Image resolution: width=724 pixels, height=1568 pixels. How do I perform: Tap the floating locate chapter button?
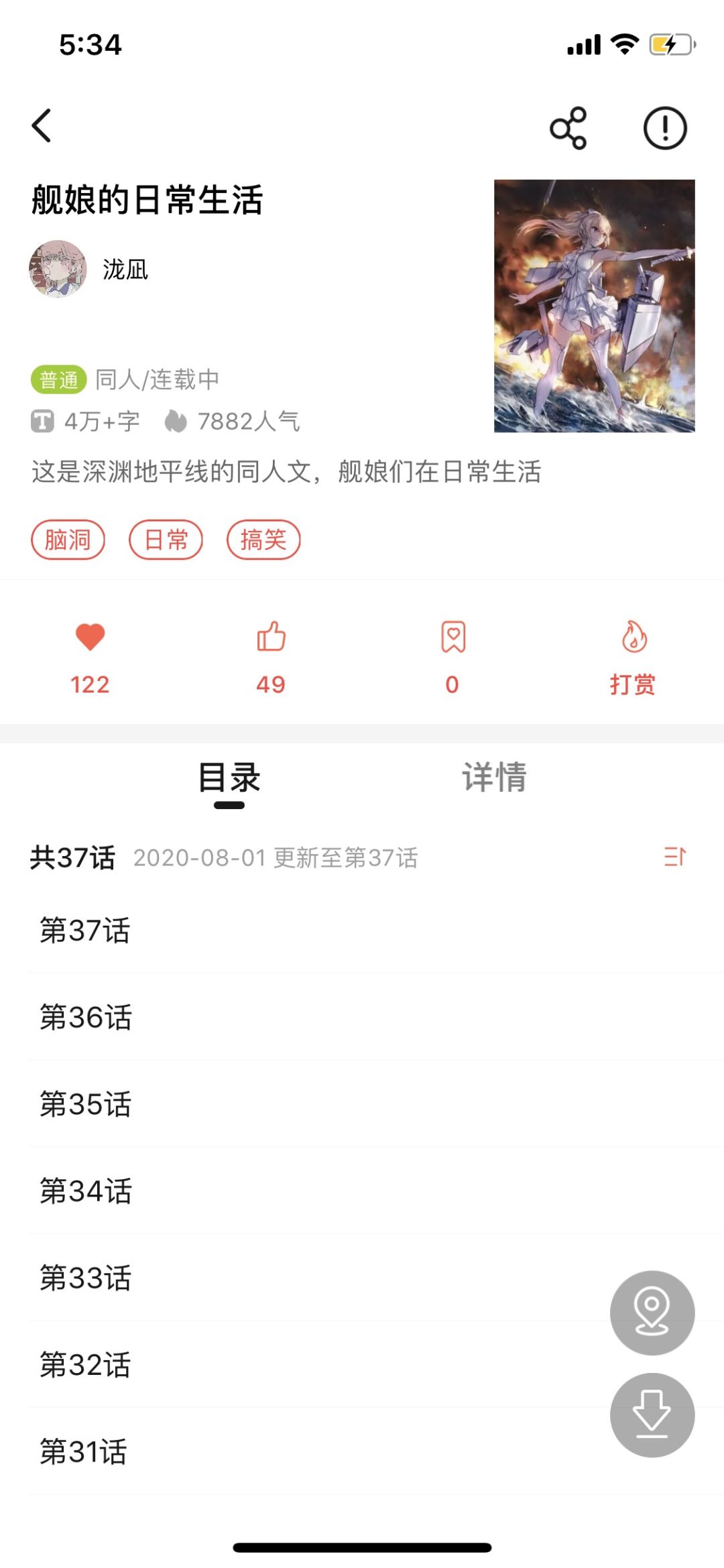pyautogui.click(x=652, y=1313)
